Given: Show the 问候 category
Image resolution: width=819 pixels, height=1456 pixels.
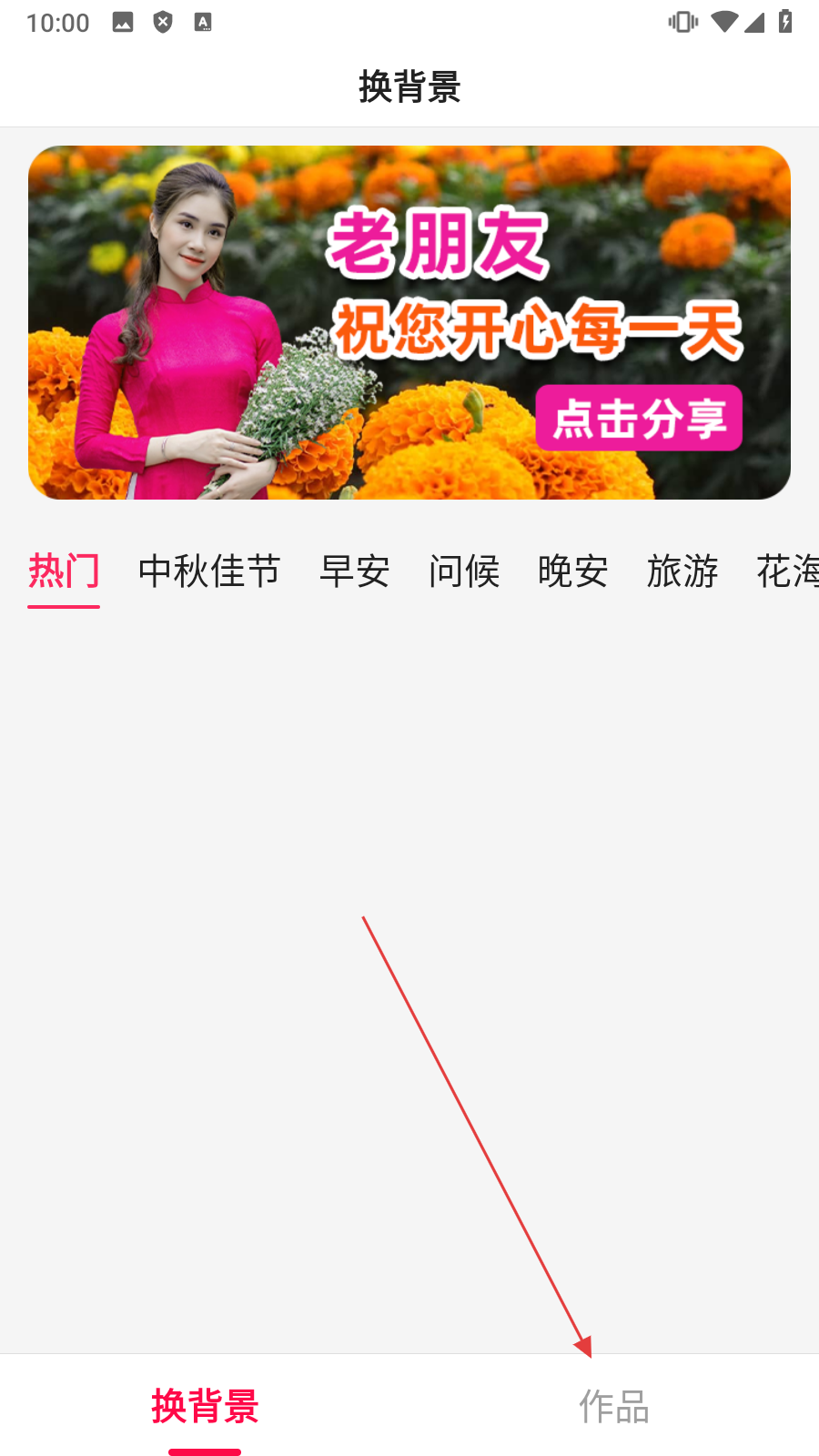Looking at the screenshot, I should point(464,571).
